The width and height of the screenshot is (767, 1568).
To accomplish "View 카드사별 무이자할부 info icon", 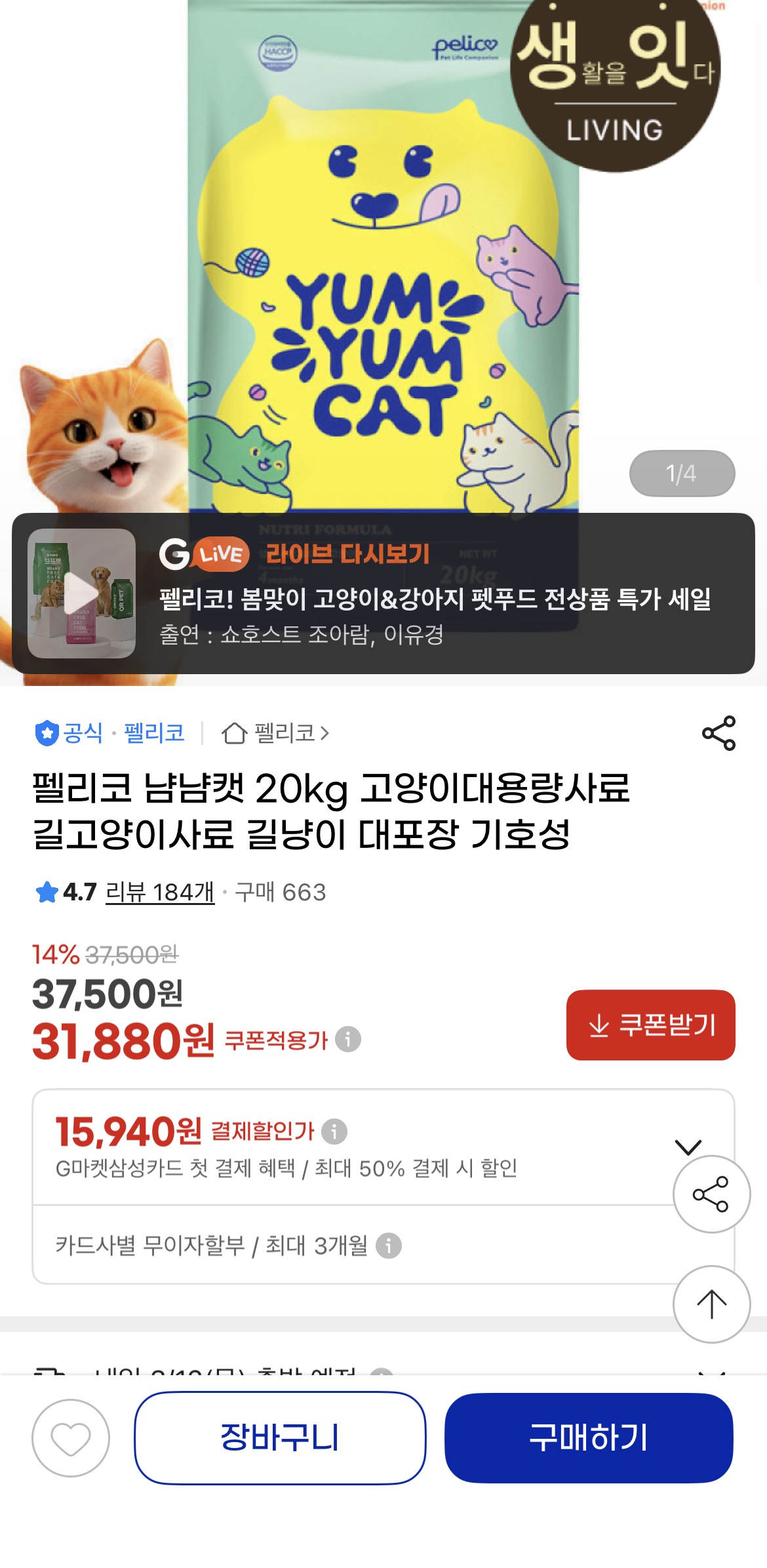I will click(388, 1245).
